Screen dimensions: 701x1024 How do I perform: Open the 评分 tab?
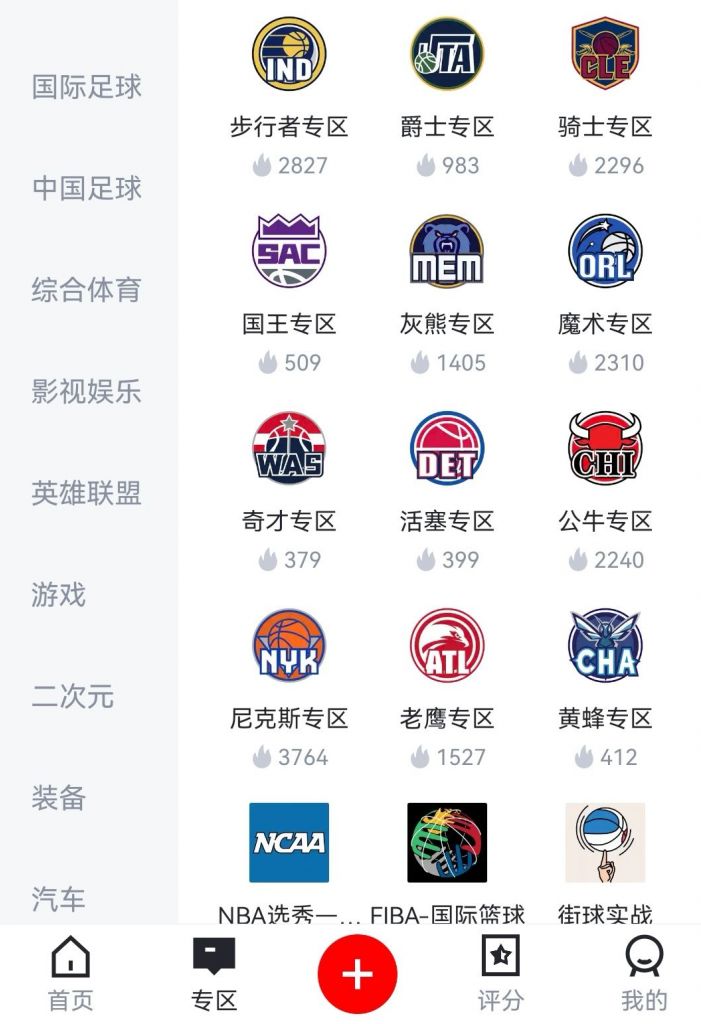pos(500,974)
